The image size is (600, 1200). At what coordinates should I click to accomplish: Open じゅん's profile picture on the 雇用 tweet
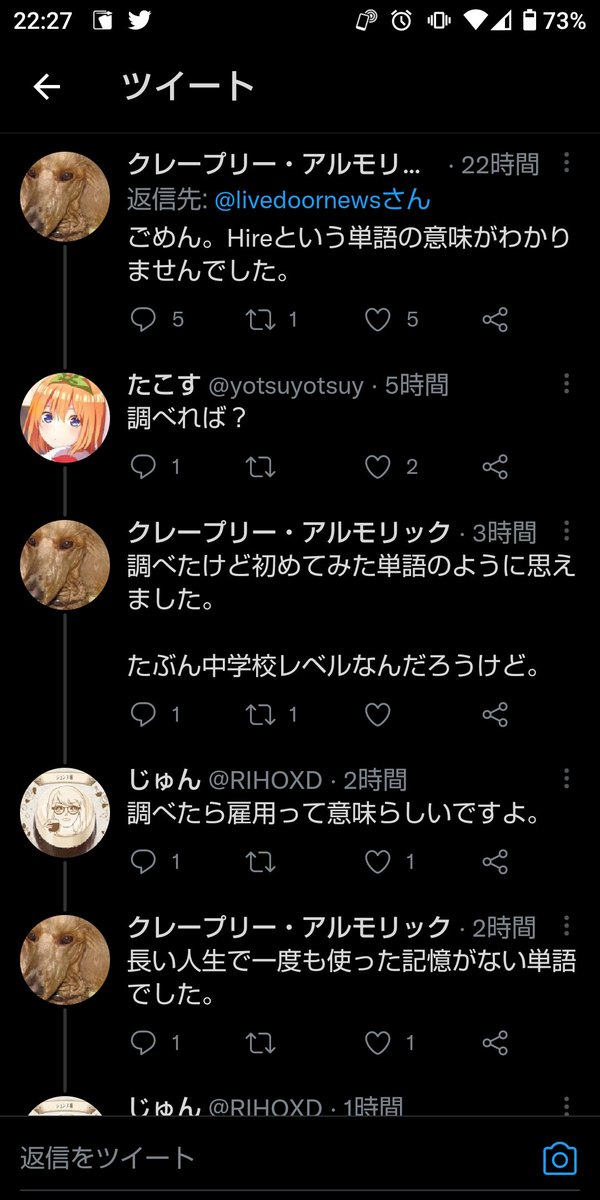pyautogui.click(x=65, y=813)
